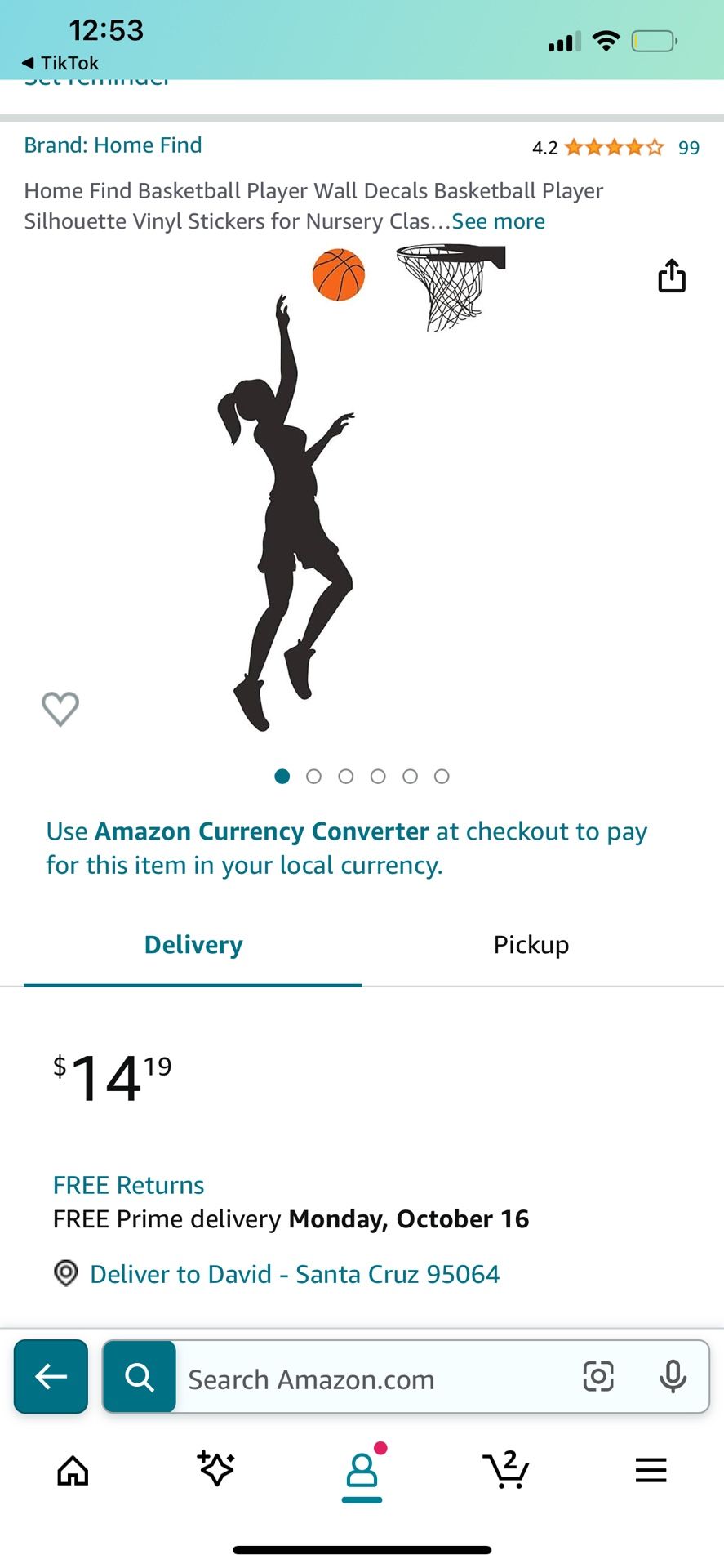Open the share options for this product

coord(672,276)
